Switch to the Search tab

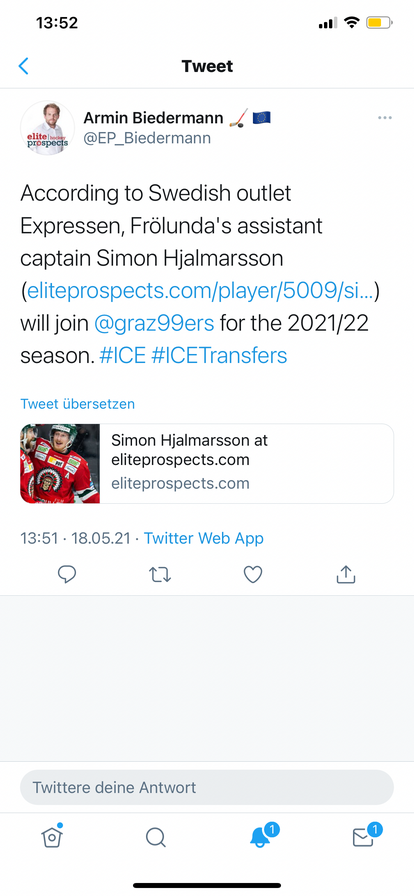click(156, 838)
